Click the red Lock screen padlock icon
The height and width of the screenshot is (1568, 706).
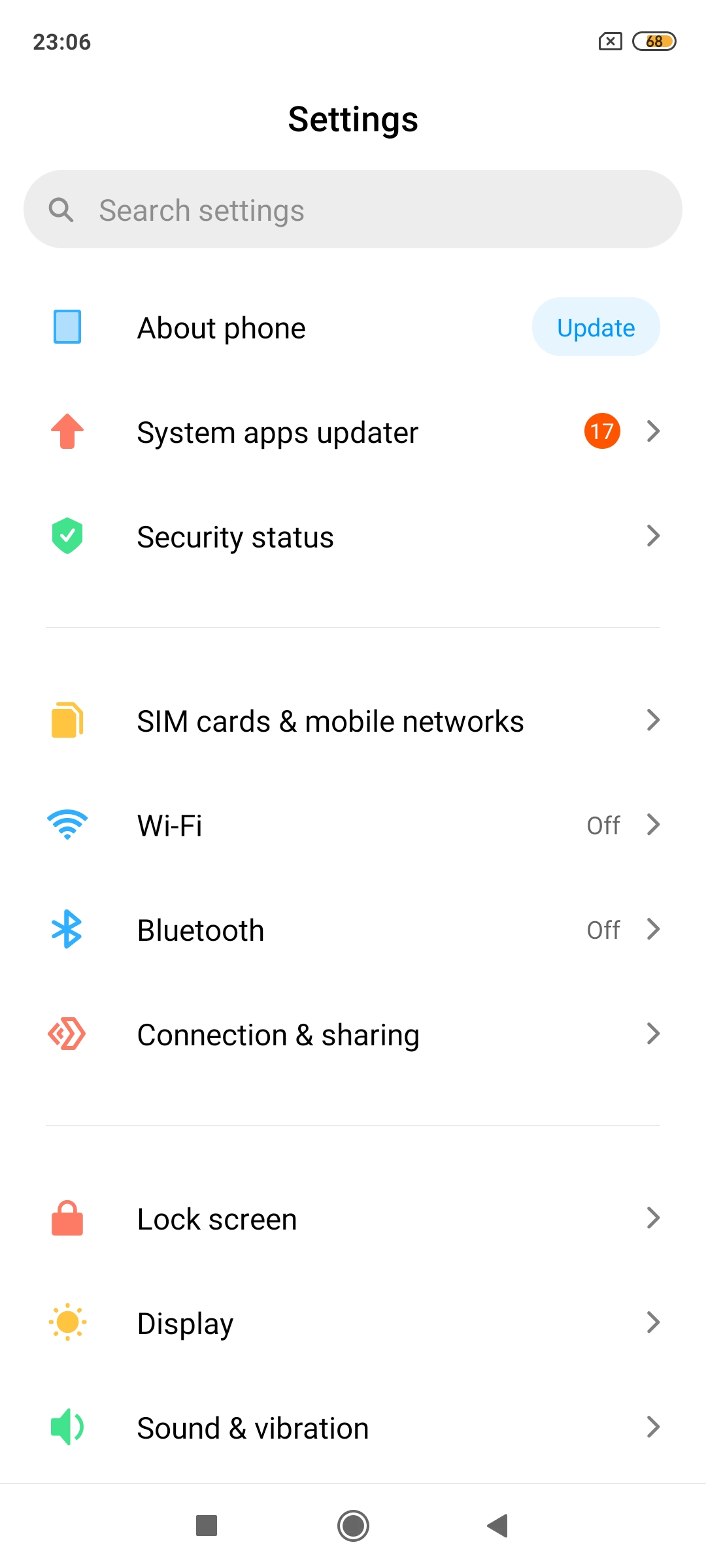point(67,1218)
